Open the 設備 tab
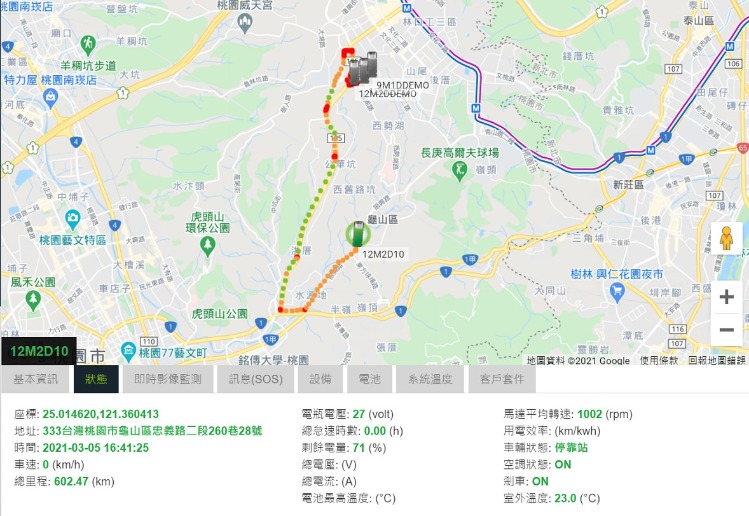This screenshot has width=749, height=516. [320, 379]
